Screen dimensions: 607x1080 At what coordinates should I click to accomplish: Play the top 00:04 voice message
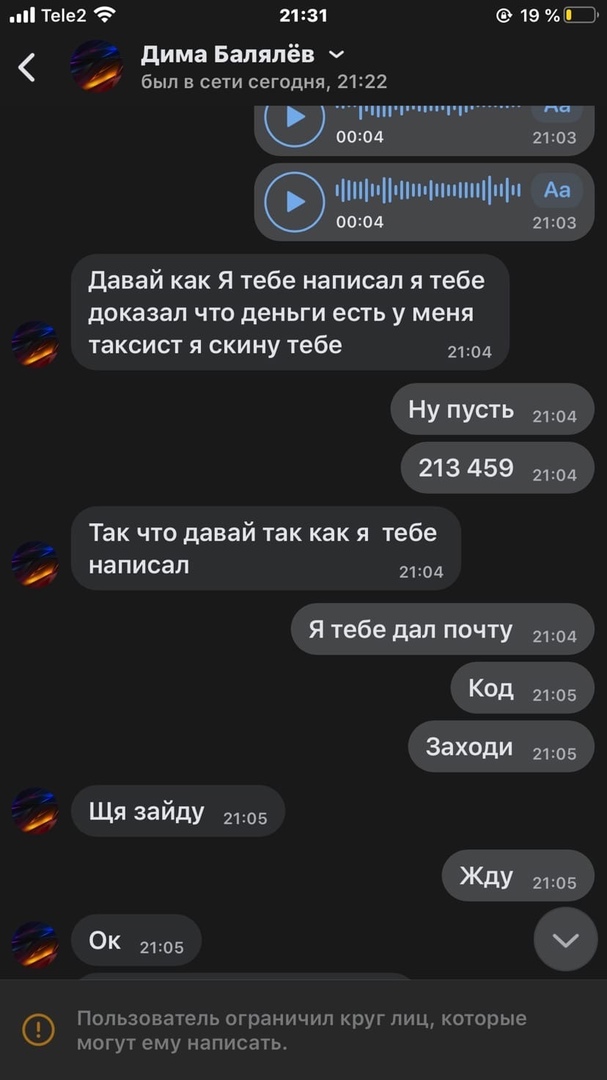point(295,120)
